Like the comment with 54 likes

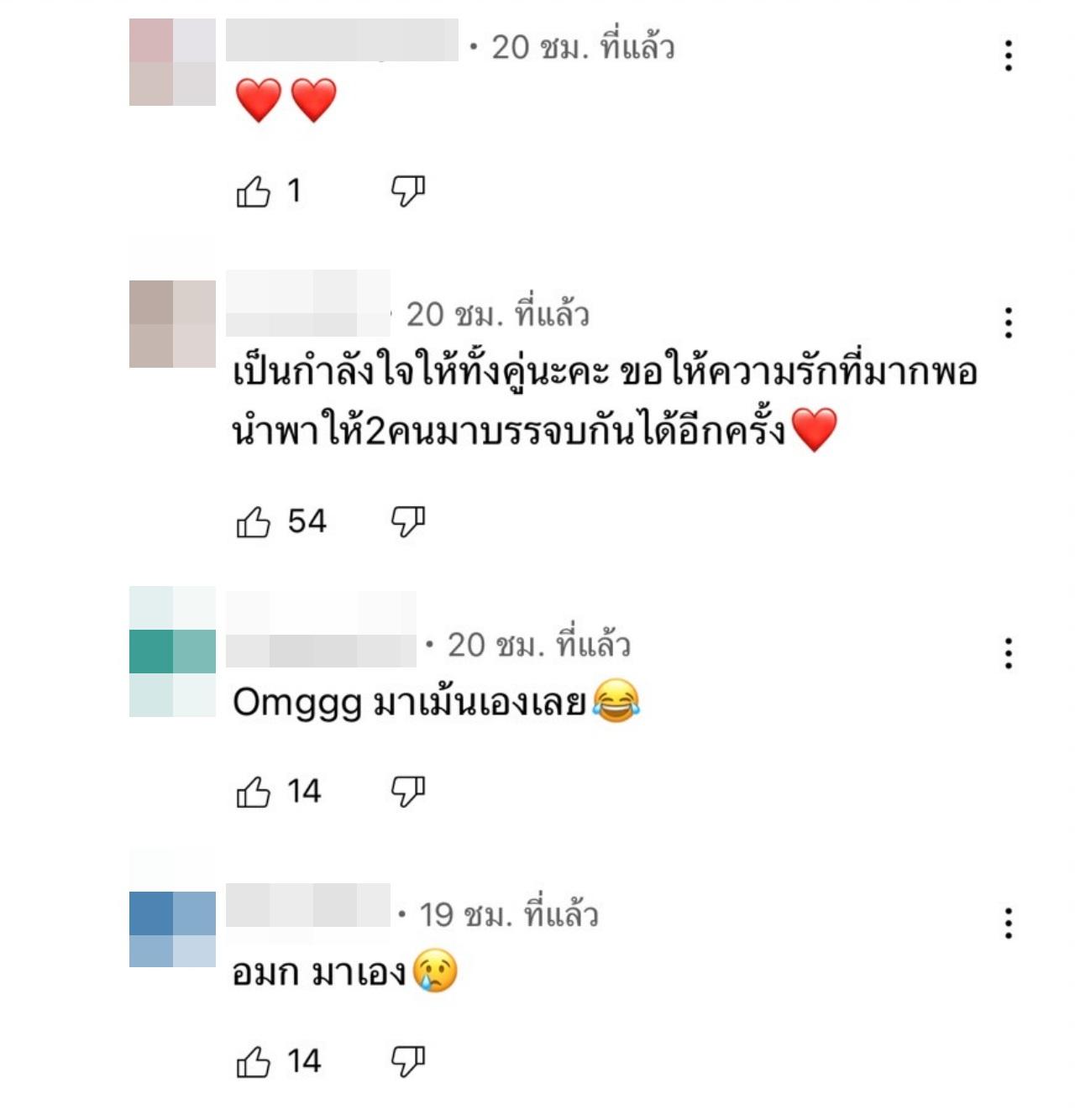point(253,522)
